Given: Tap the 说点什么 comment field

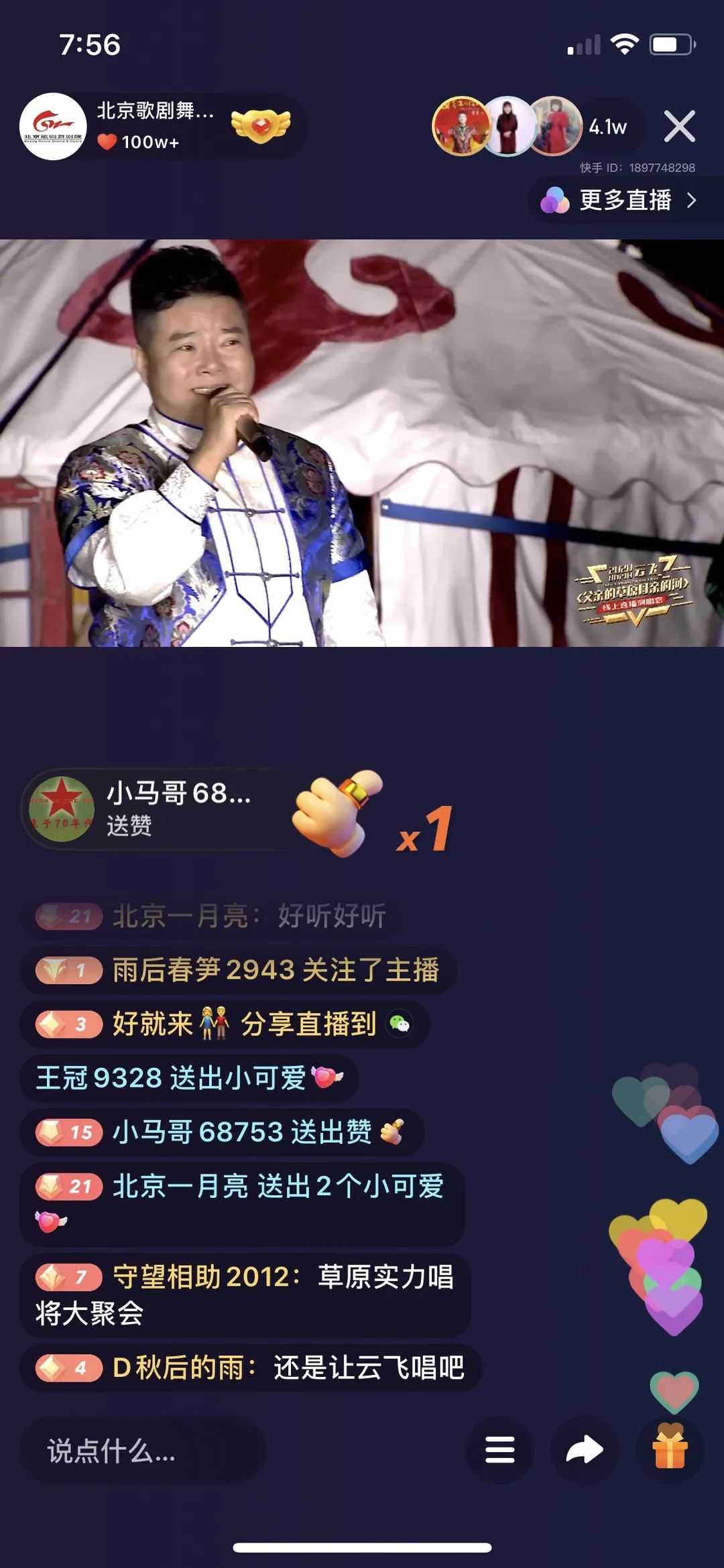Looking at the screenshot, I should [x=142, y=1451].
